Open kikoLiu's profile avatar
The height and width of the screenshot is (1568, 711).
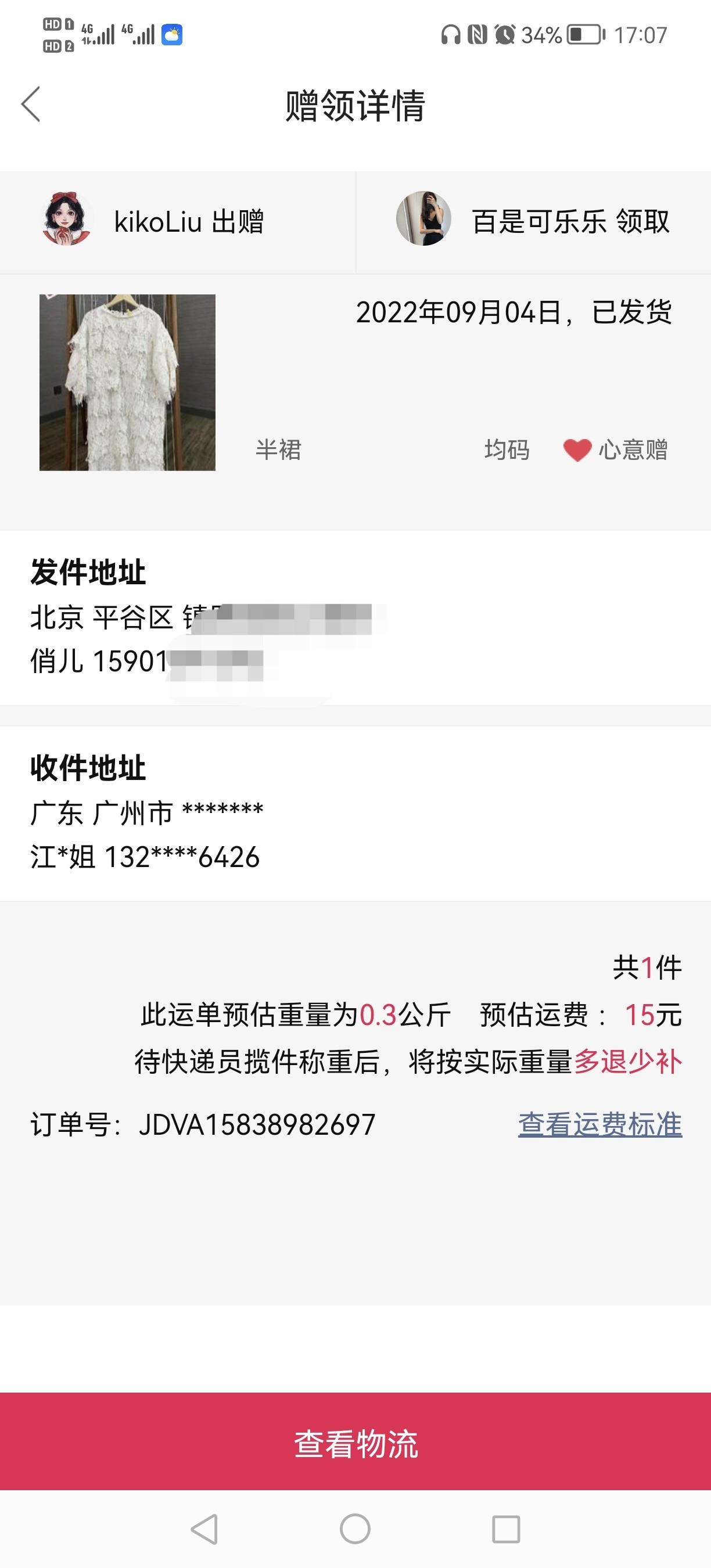[66, 220]
